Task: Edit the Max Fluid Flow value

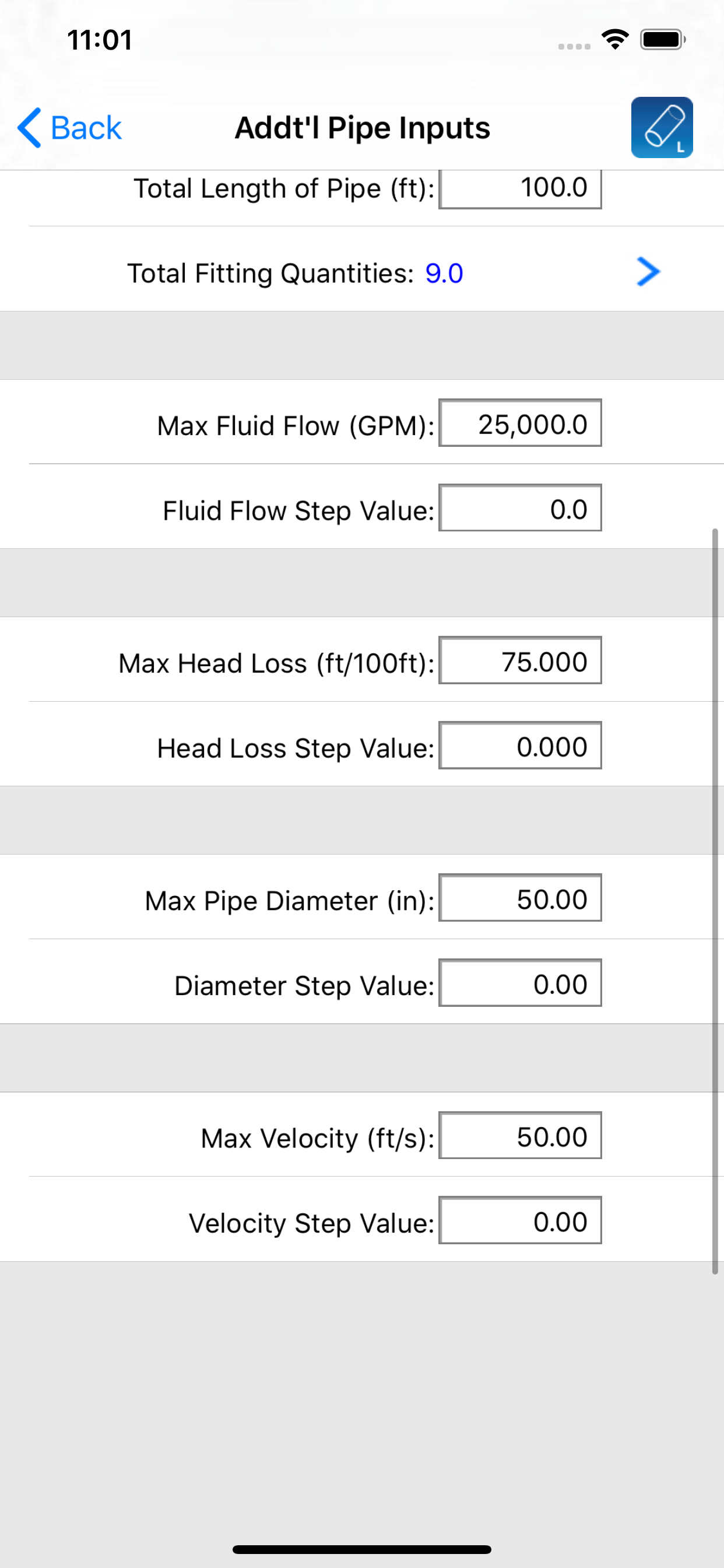Action: [x=520, y=423]
